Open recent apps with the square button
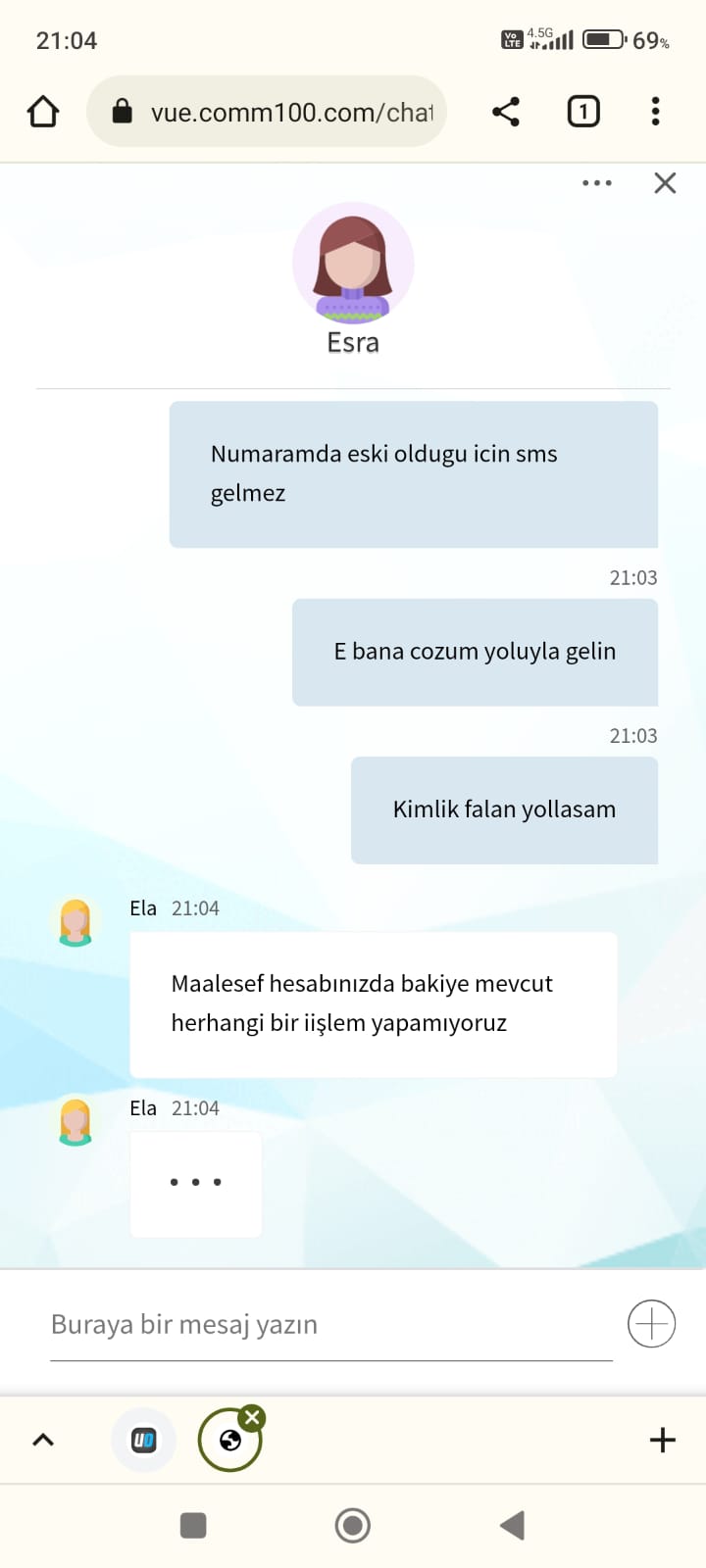This screenshot has width=706, height=1568. 193,1526
